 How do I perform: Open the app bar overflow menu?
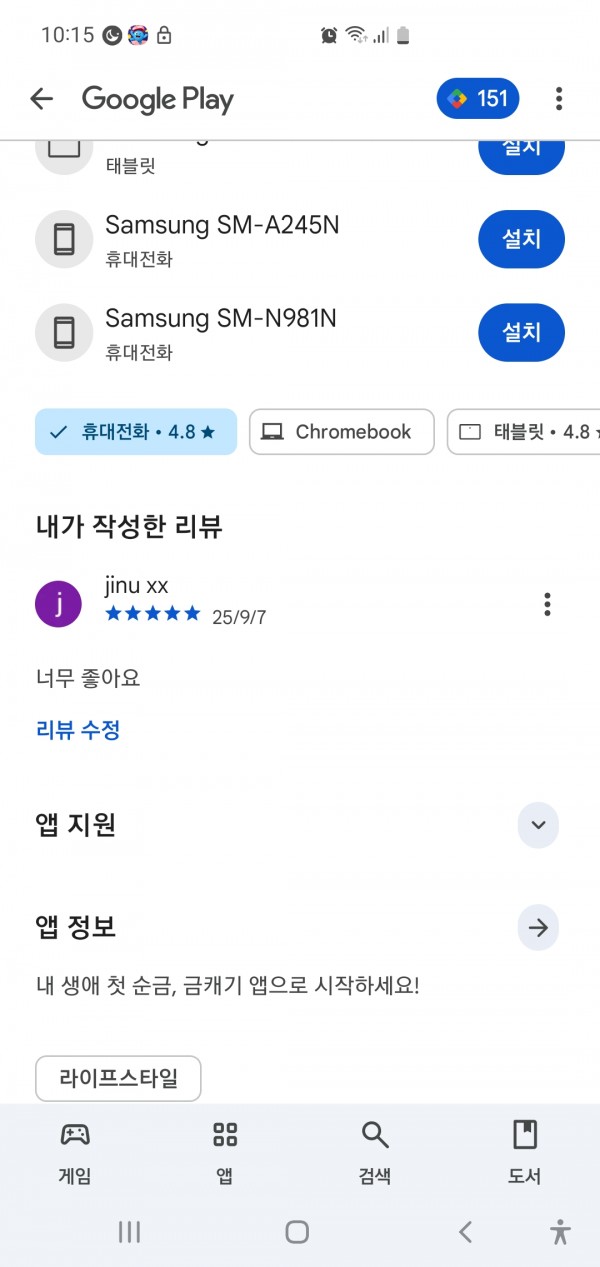point(559,98)
